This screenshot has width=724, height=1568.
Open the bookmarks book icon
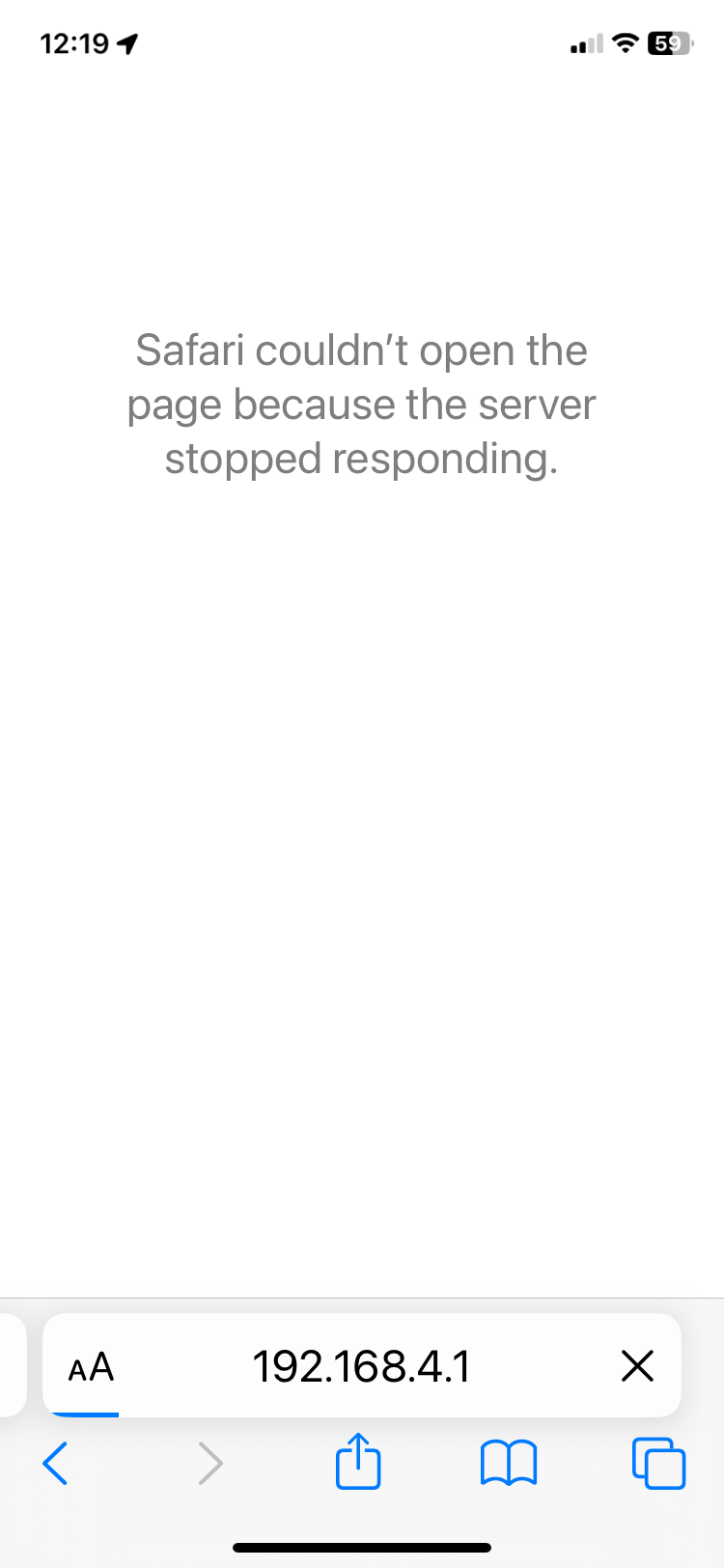click(508, 1463)
